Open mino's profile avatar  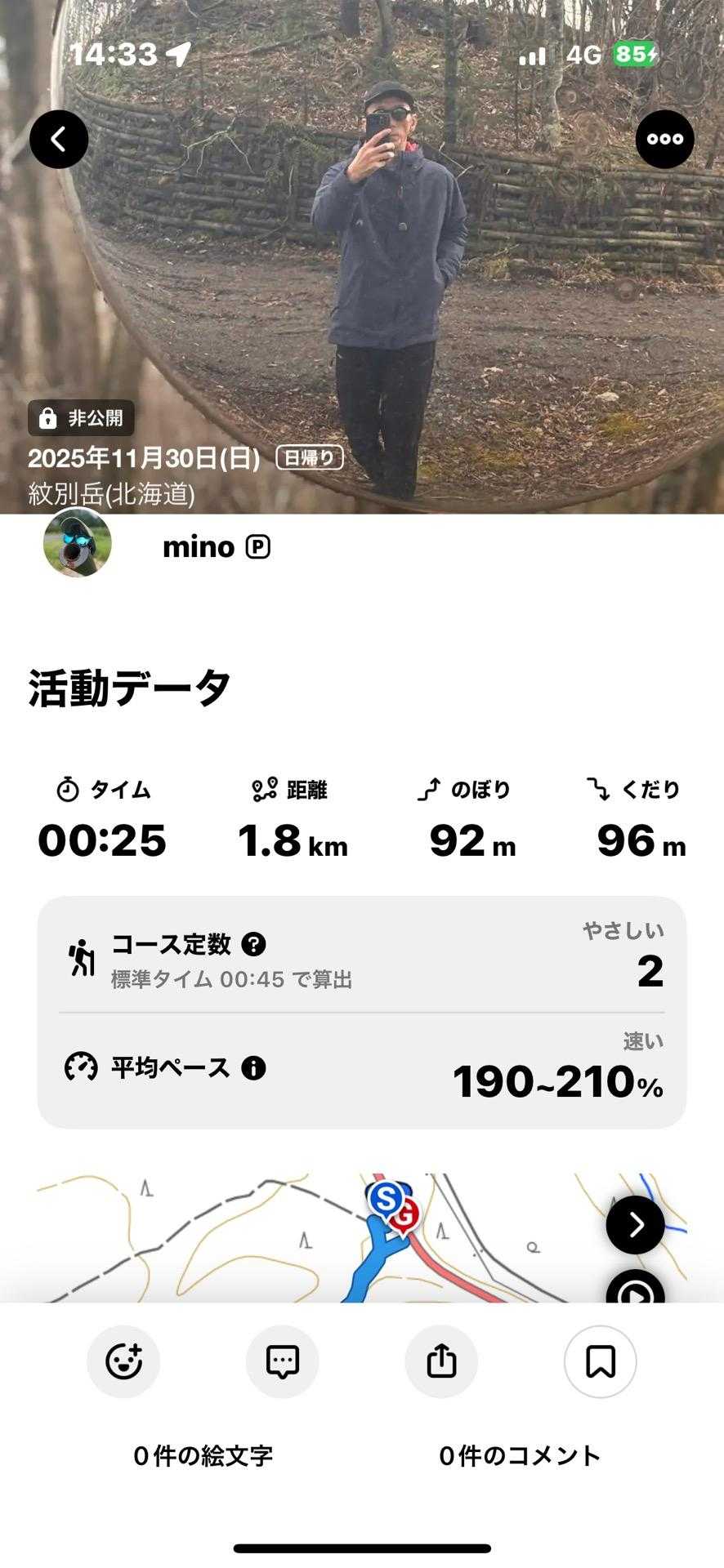point(78,543)
